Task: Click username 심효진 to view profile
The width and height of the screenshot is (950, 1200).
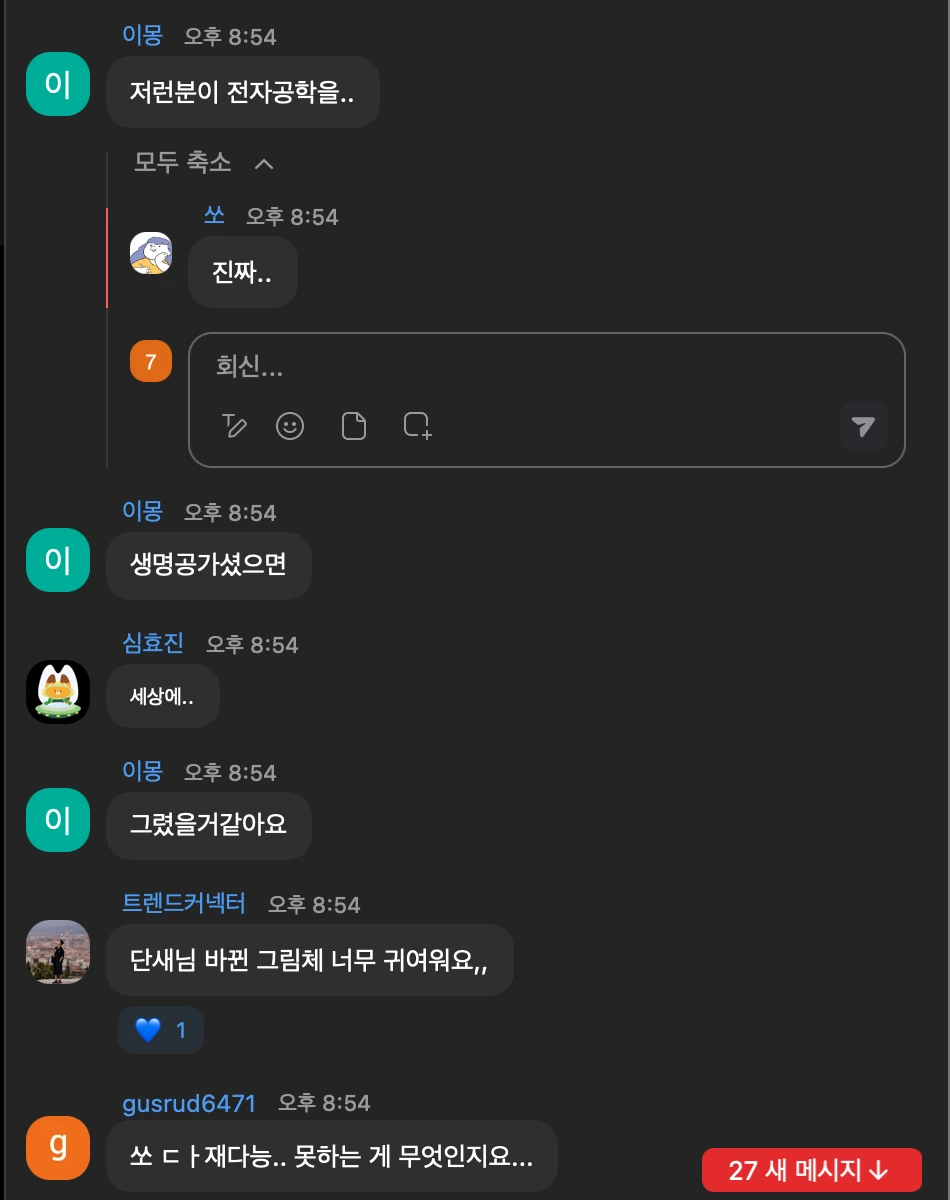Action: tap(152, 644)
